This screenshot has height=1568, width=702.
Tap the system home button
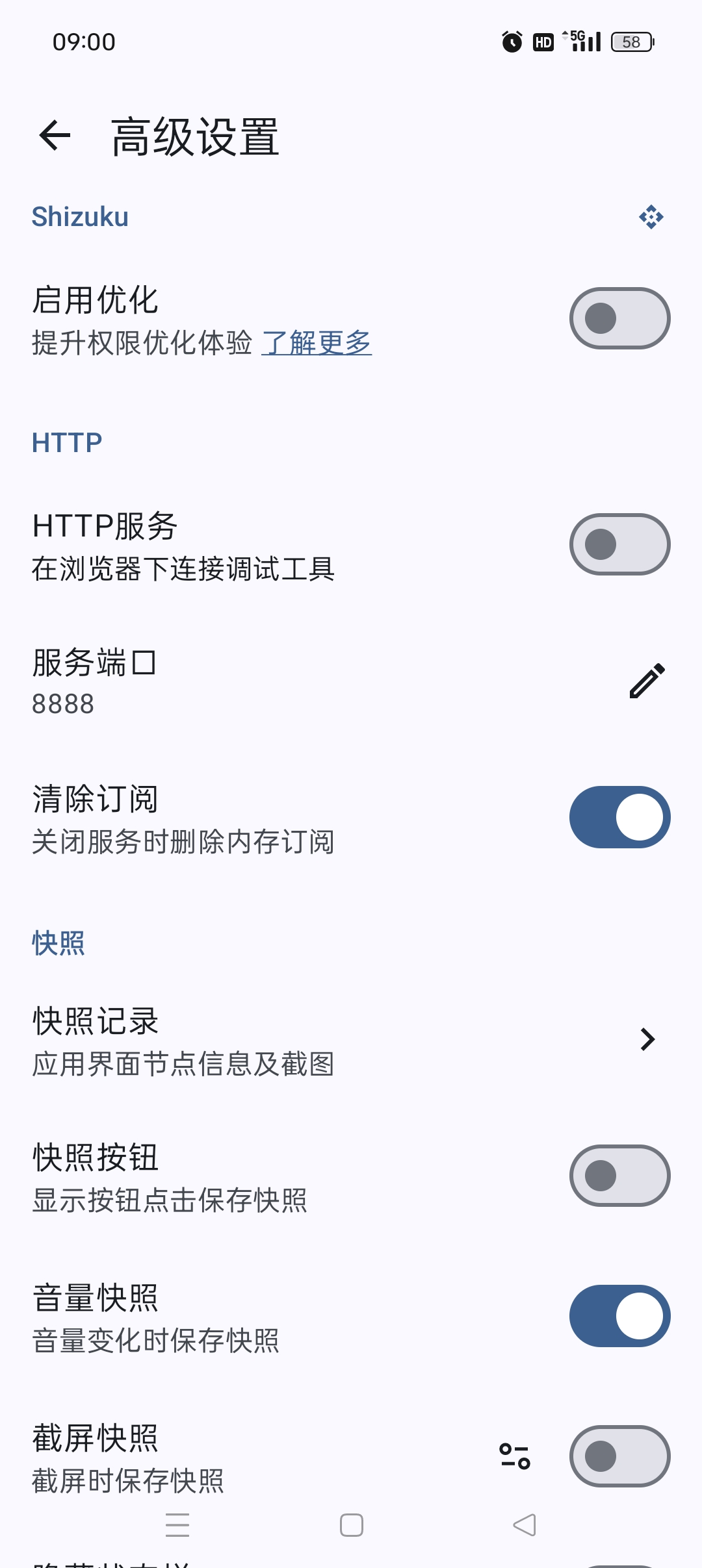click(351, 1525)
